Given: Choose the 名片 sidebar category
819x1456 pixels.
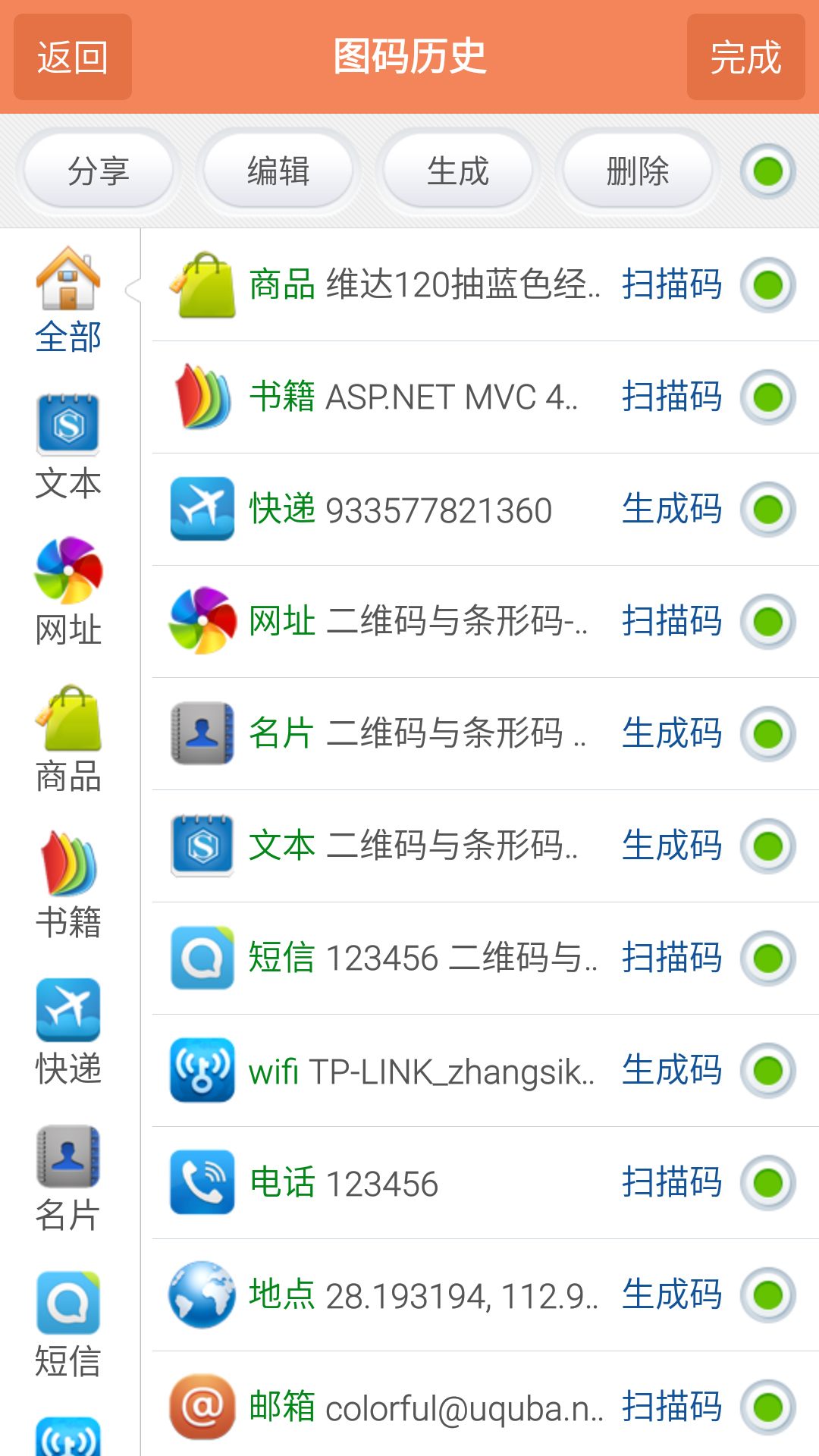Looking at the screenshot, I should pyautogui.click(x=68, y=1178).
